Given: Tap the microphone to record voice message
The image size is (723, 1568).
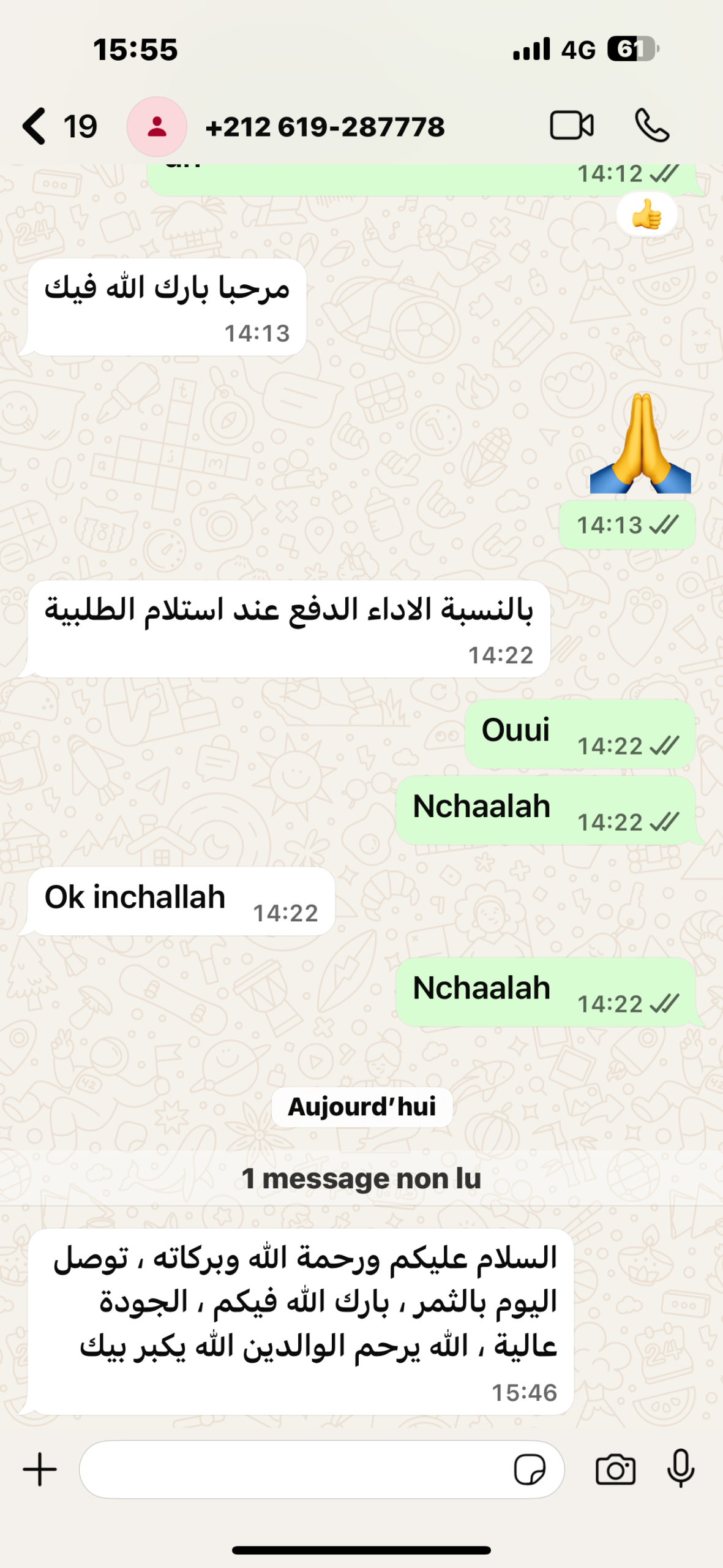Looking at the screenshot, I should tap(680, 1468).
